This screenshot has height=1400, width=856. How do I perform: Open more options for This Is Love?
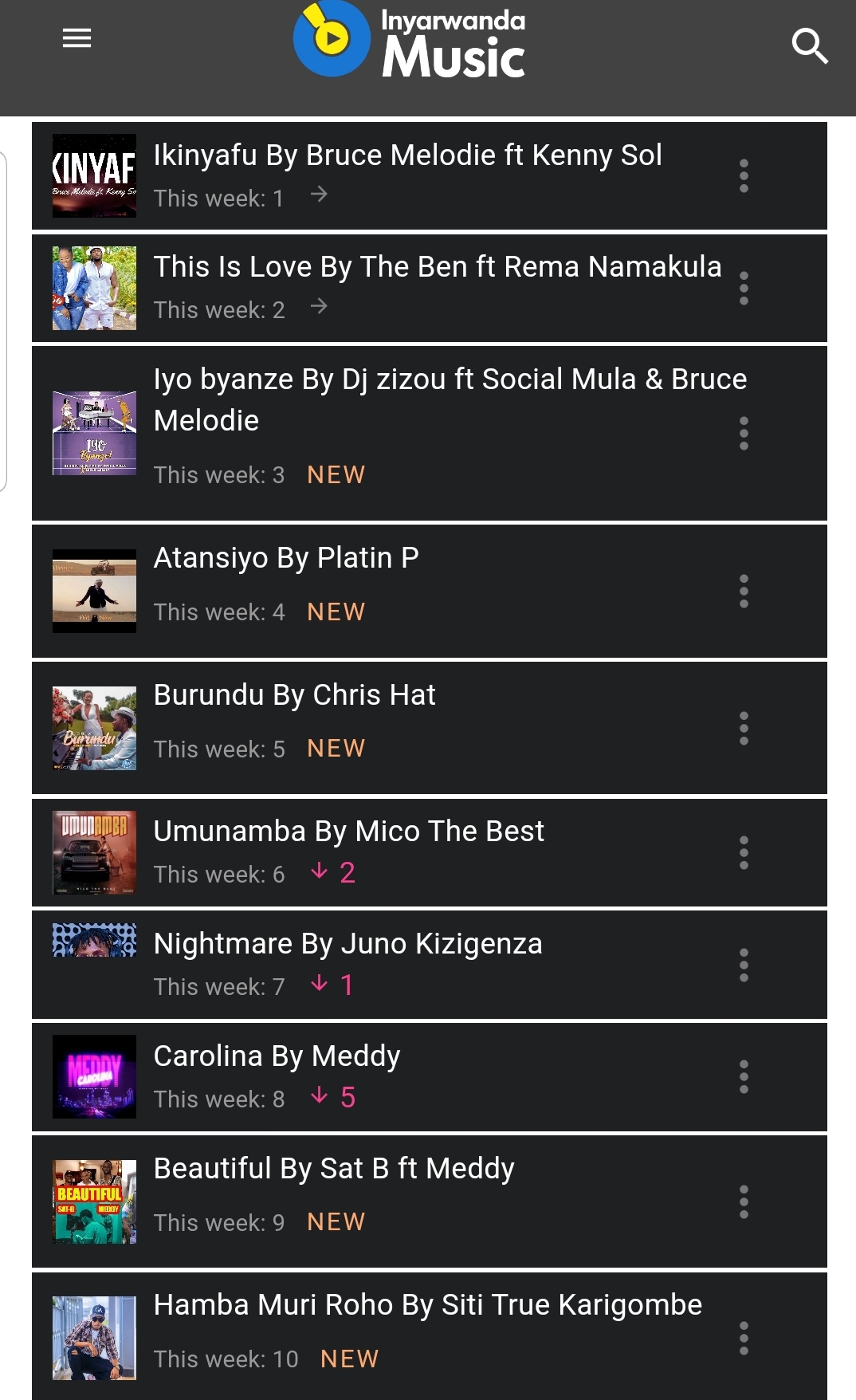tap(743, 288)
